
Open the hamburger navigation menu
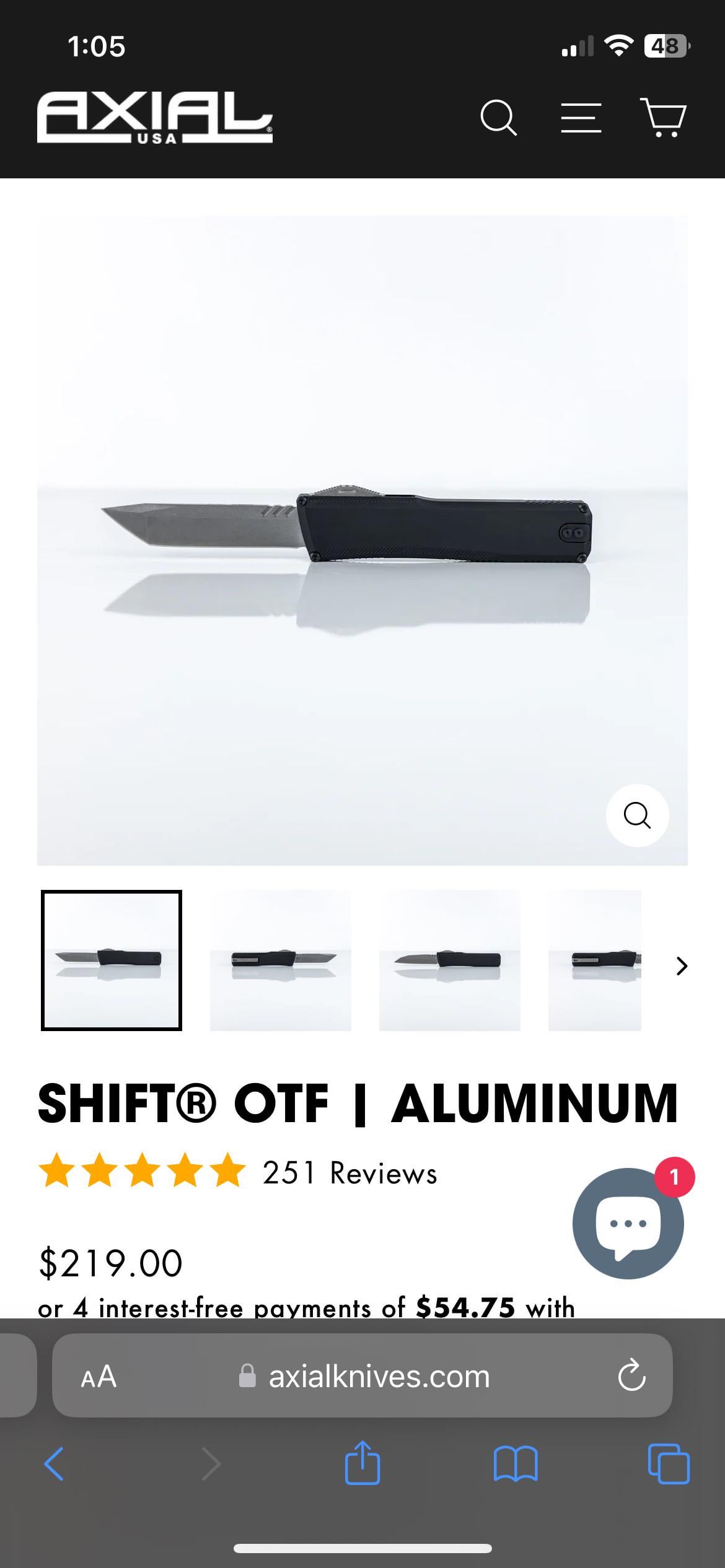[x=581, y=118]
